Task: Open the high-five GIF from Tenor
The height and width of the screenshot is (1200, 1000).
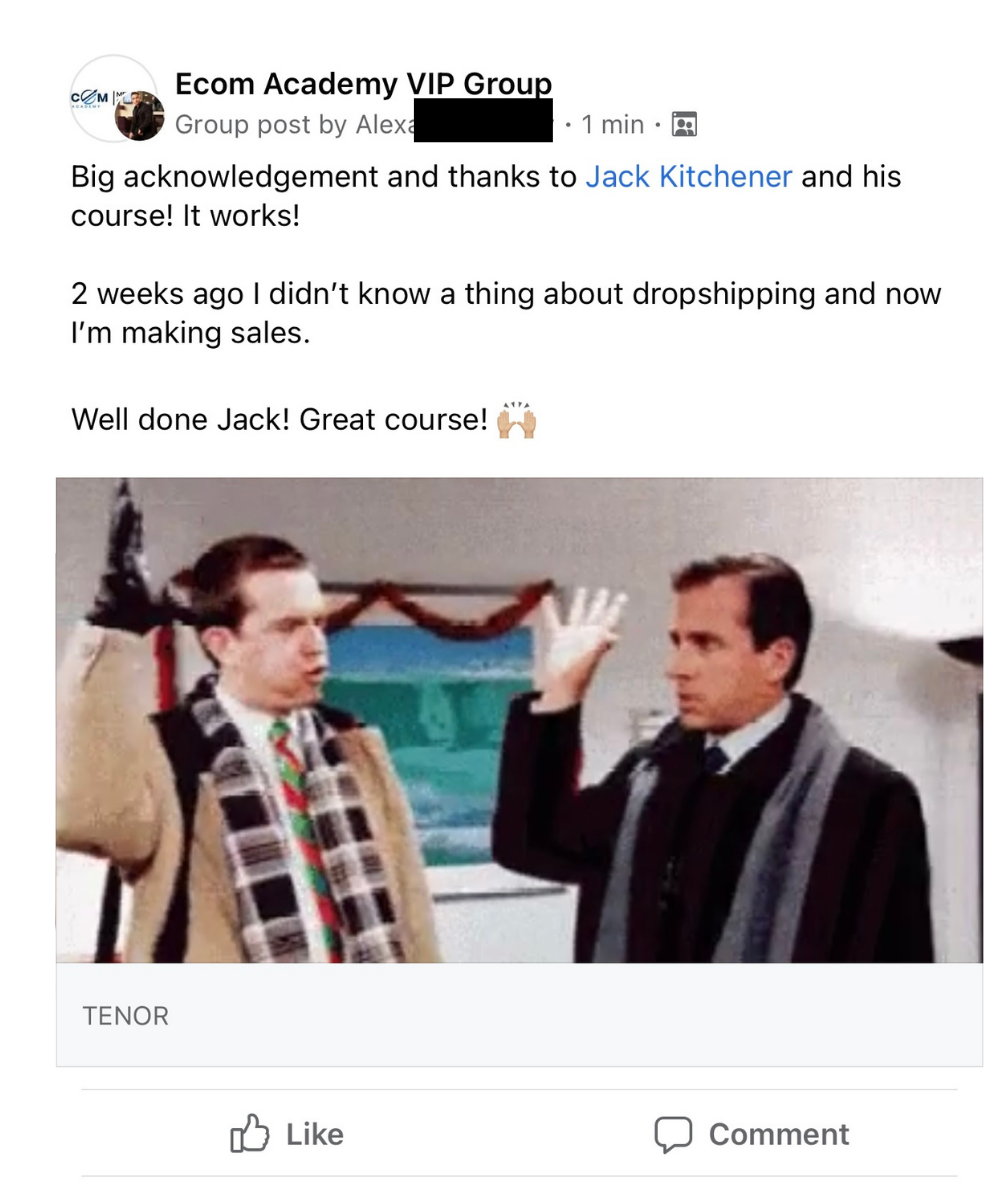Action: point(519,720)
